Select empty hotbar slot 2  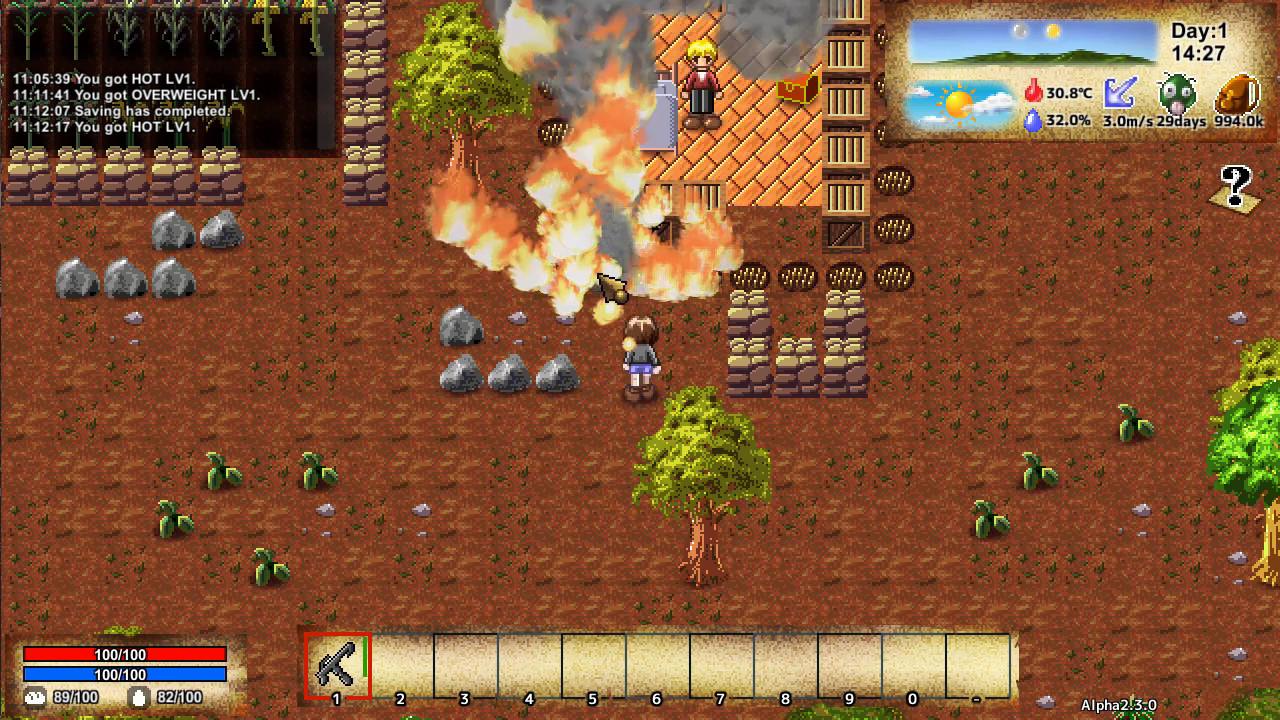402,665
